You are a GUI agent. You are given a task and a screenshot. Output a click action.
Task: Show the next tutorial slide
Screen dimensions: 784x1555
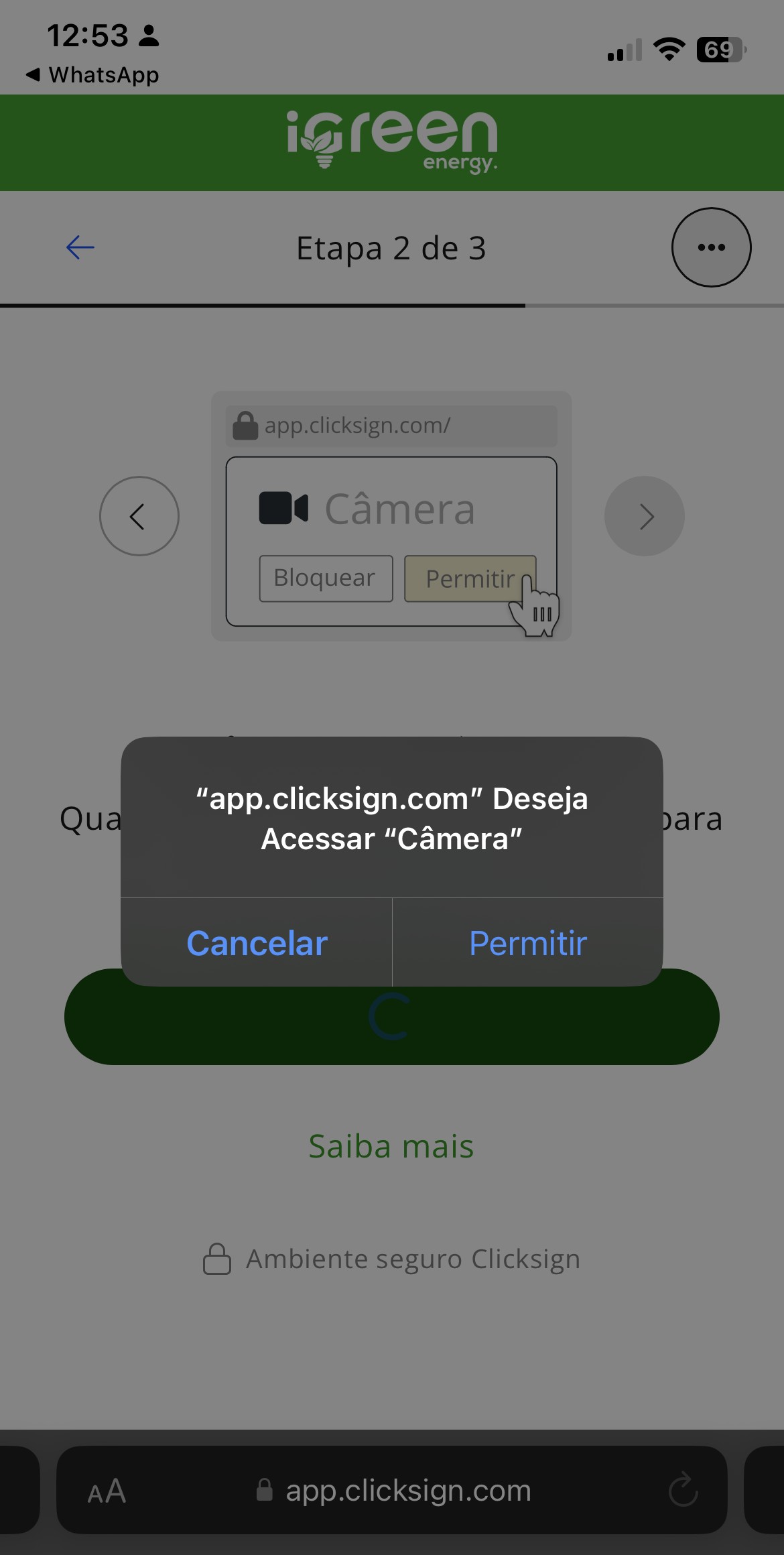coord(644,516)
